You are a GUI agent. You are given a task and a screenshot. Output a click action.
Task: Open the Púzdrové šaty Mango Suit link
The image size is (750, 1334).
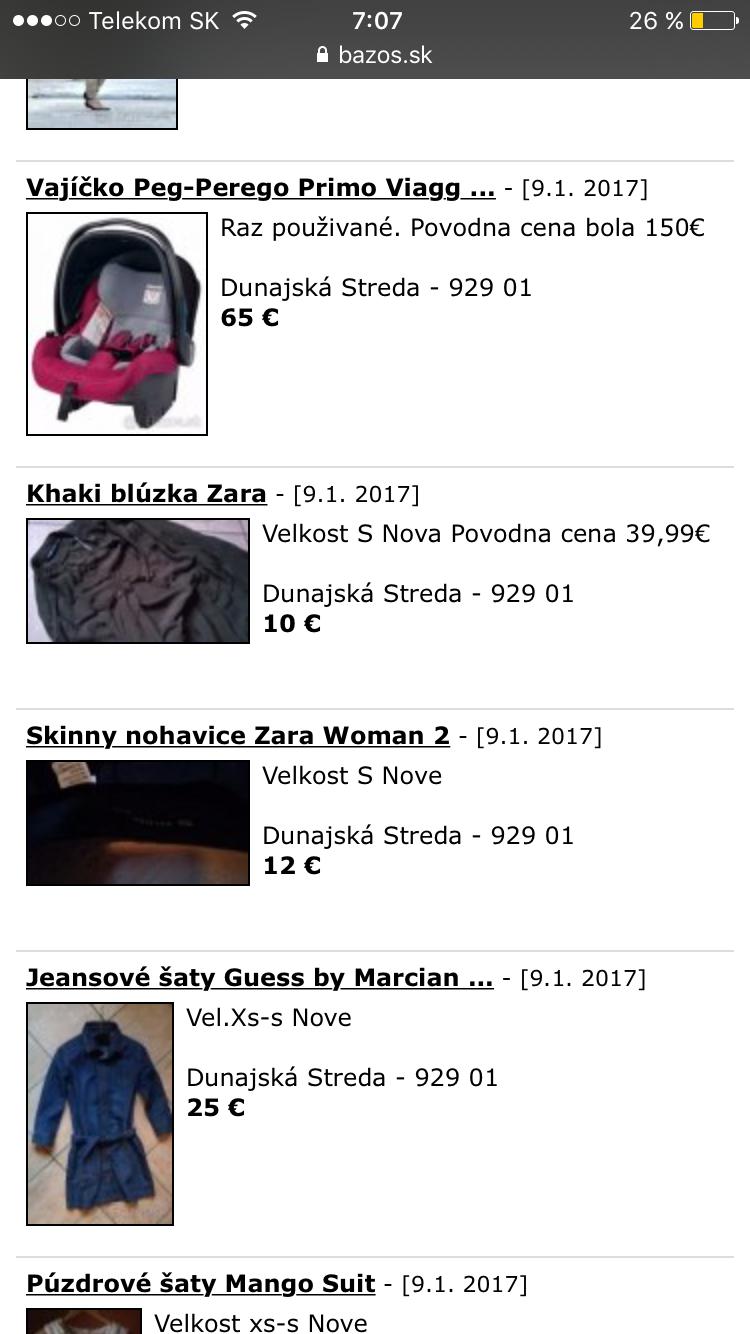click(x=200, y=1284)
